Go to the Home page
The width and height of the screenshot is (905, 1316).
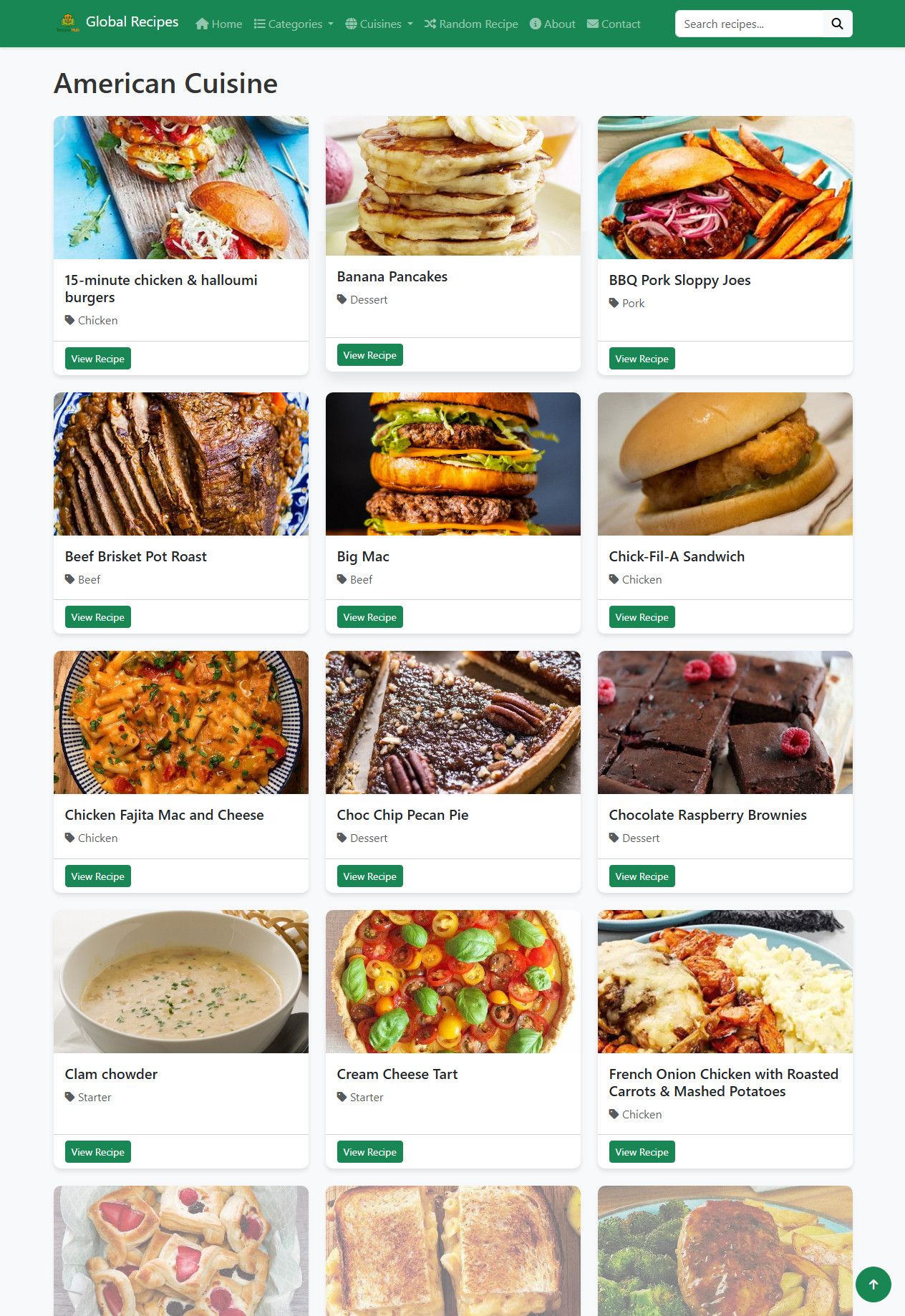(x=219, y=24)
